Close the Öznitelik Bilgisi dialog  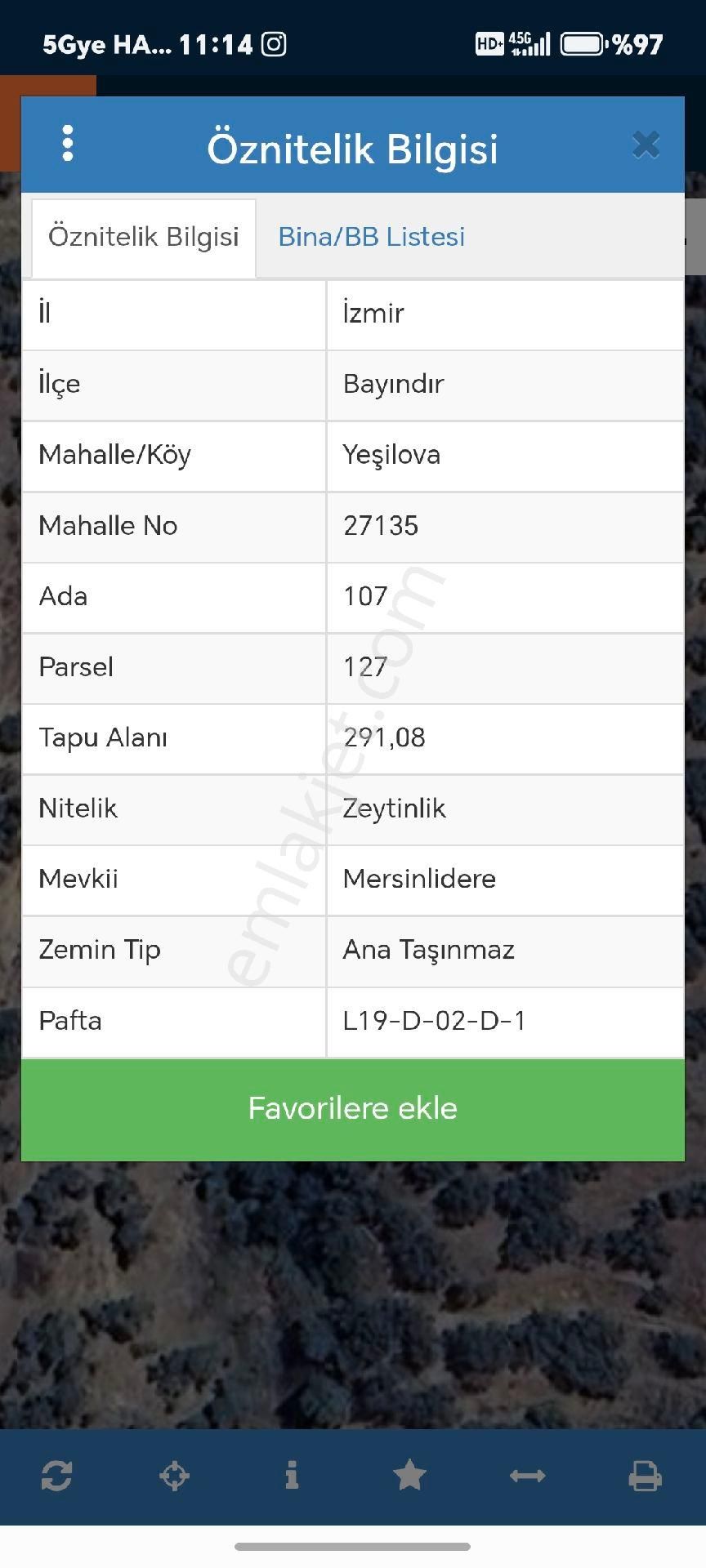646,145
